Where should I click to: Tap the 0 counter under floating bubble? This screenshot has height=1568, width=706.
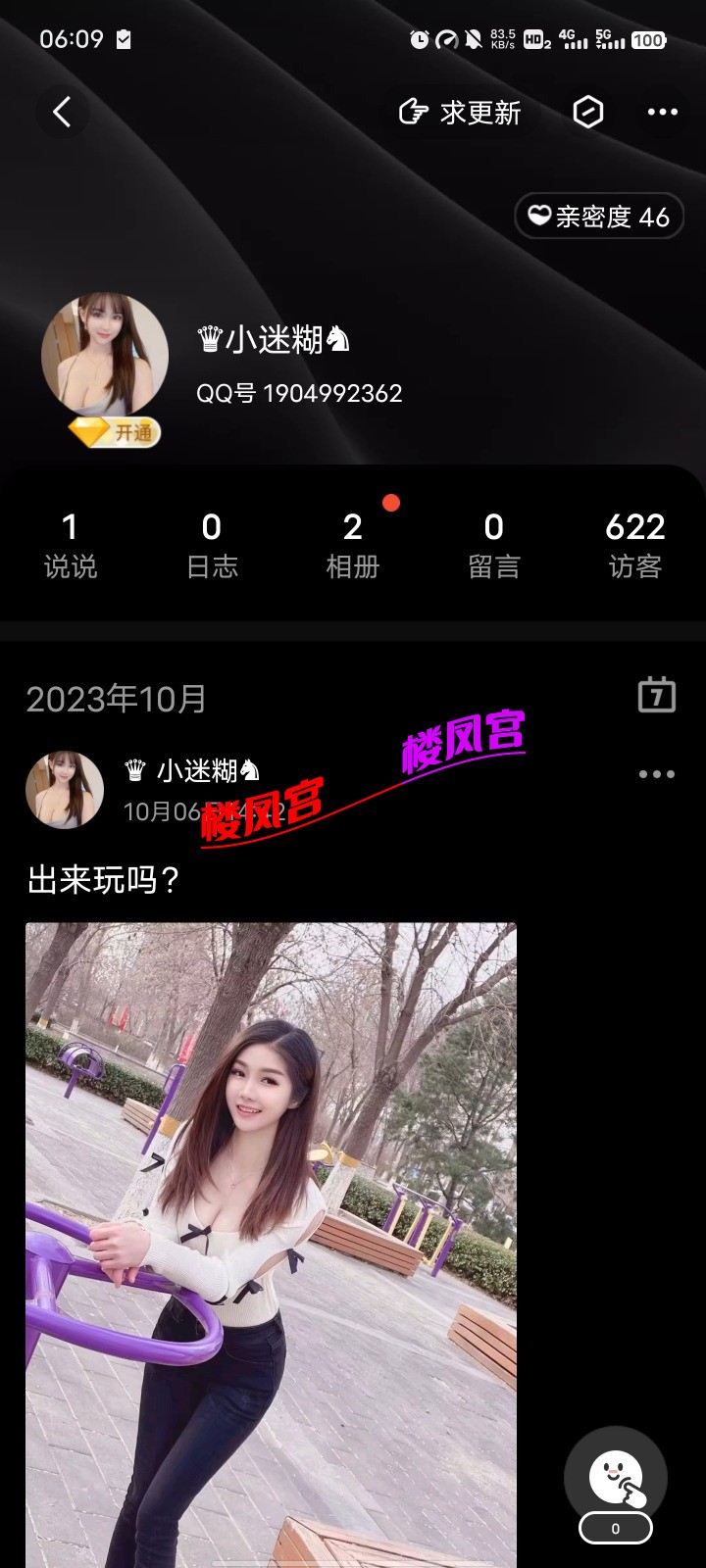(614, 1527)
